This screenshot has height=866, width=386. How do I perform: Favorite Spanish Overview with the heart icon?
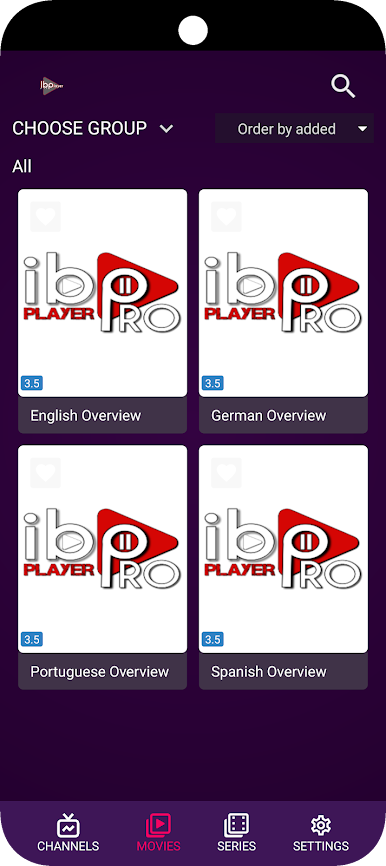tap(226, 473)
